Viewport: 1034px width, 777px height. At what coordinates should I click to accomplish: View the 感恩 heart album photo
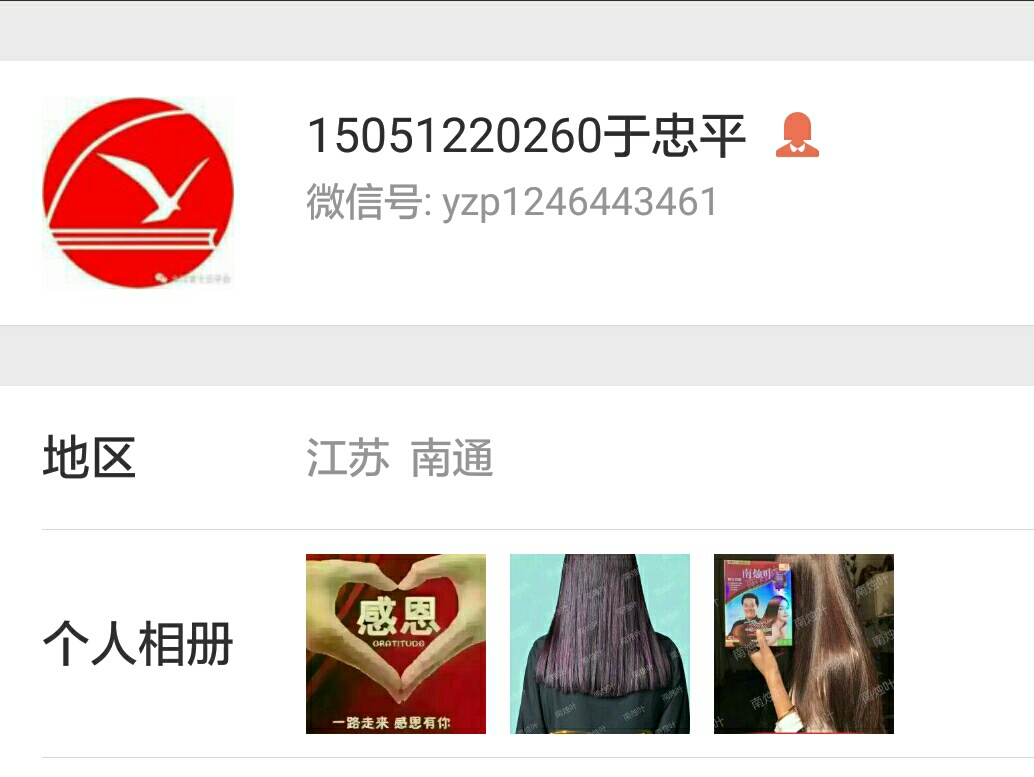(396, 644)
